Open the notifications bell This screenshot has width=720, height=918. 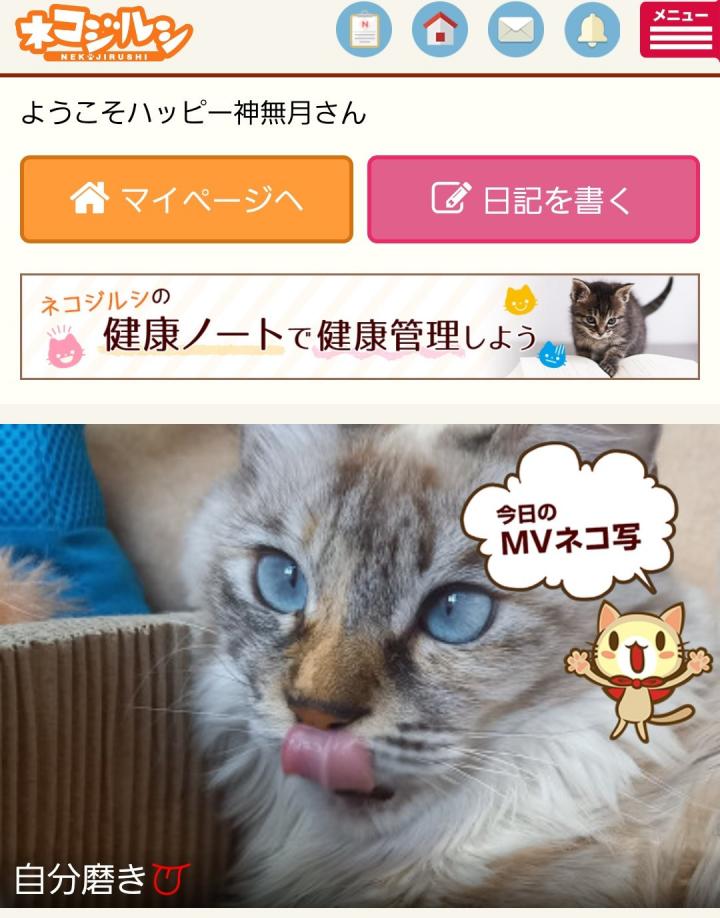(592, 30)
